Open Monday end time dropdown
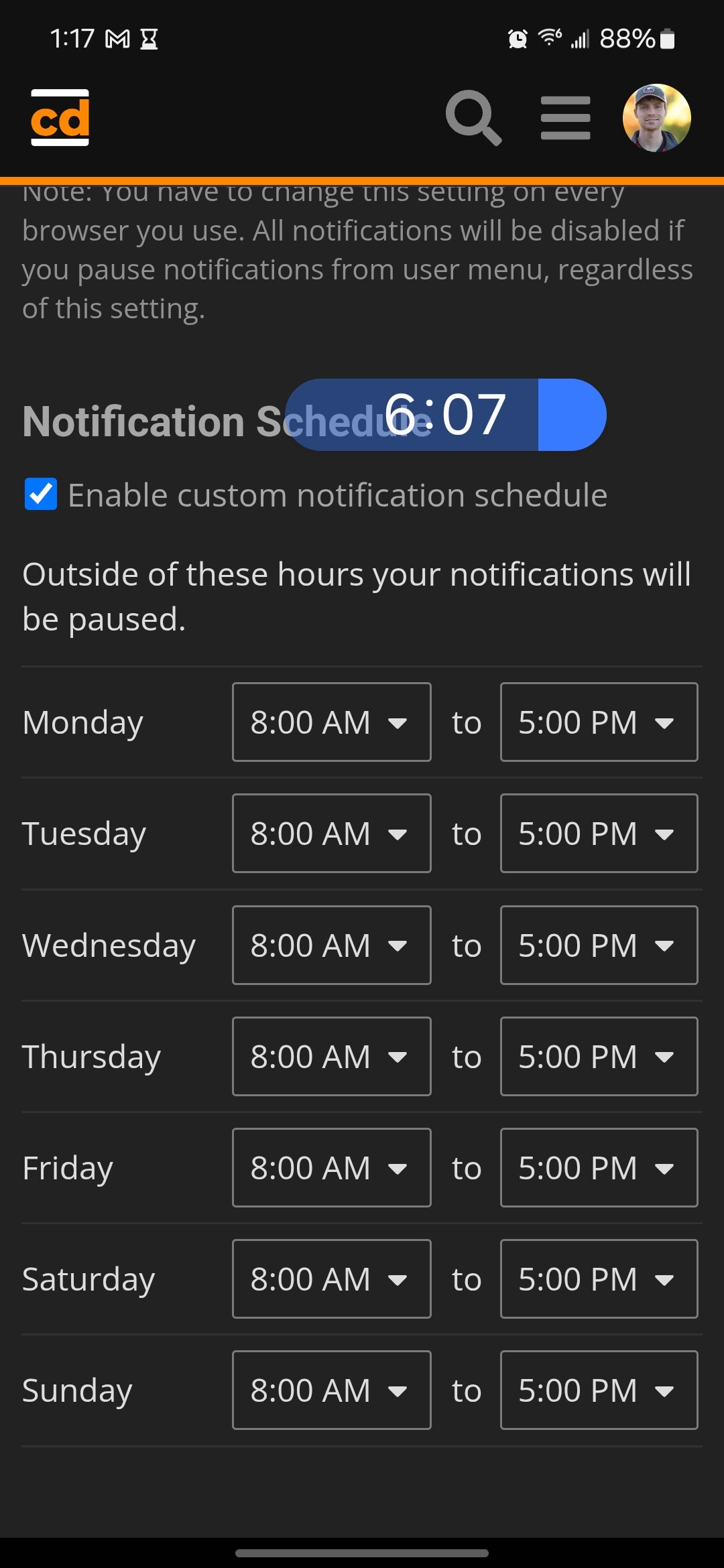The height and width of the screenshot is (1568, 724). coord(599,722)
